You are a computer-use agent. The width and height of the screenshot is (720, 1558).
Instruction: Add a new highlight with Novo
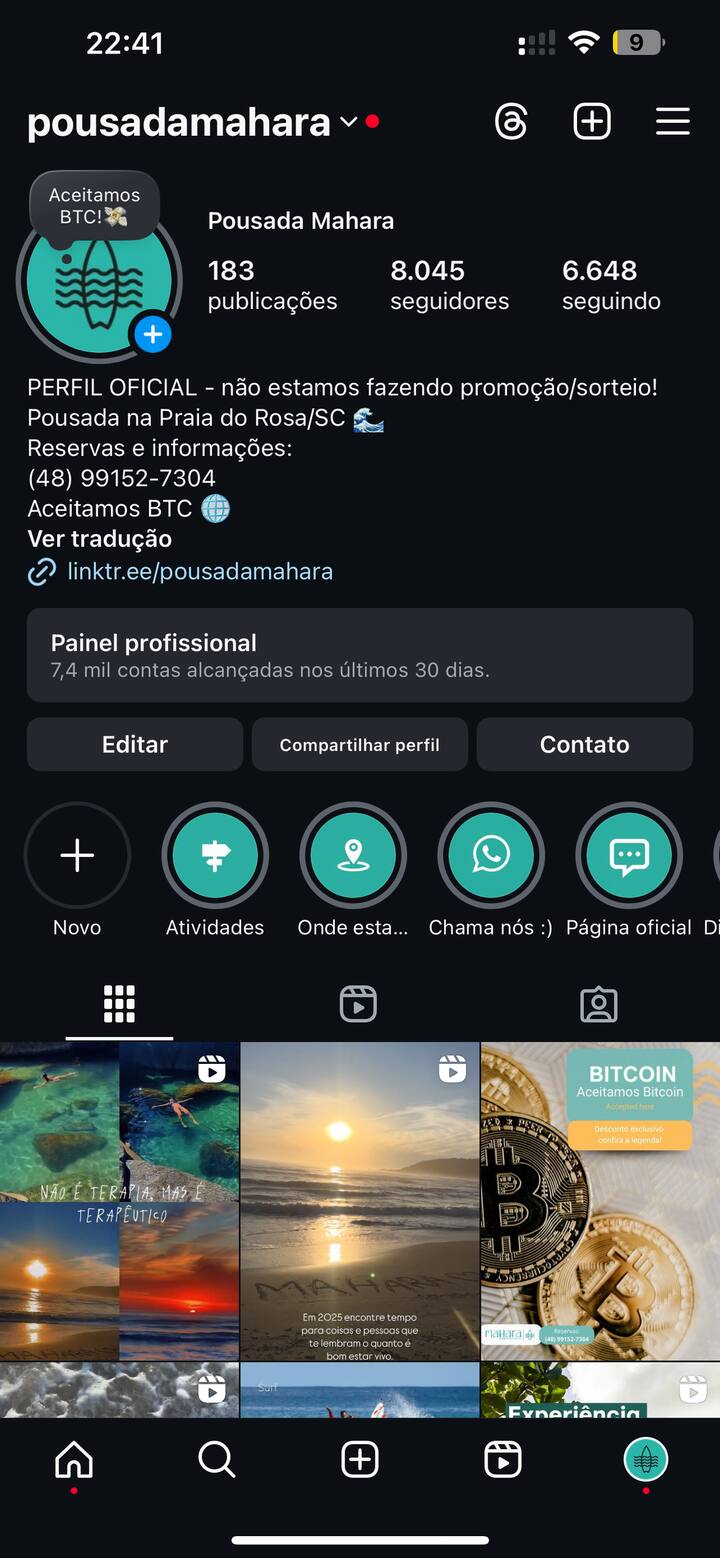click(x=77, y=856)
